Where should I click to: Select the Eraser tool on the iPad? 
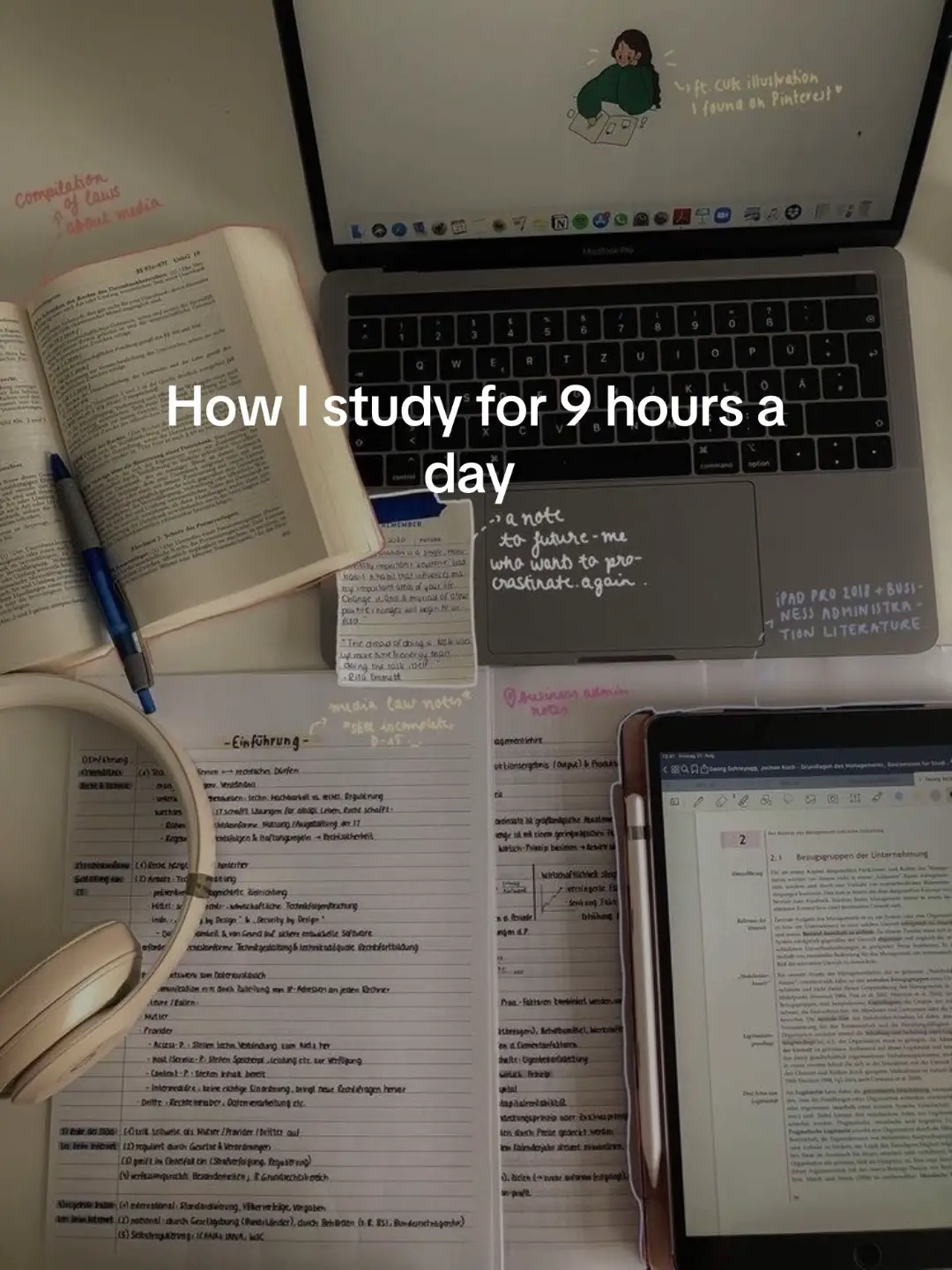click(722, 801)
